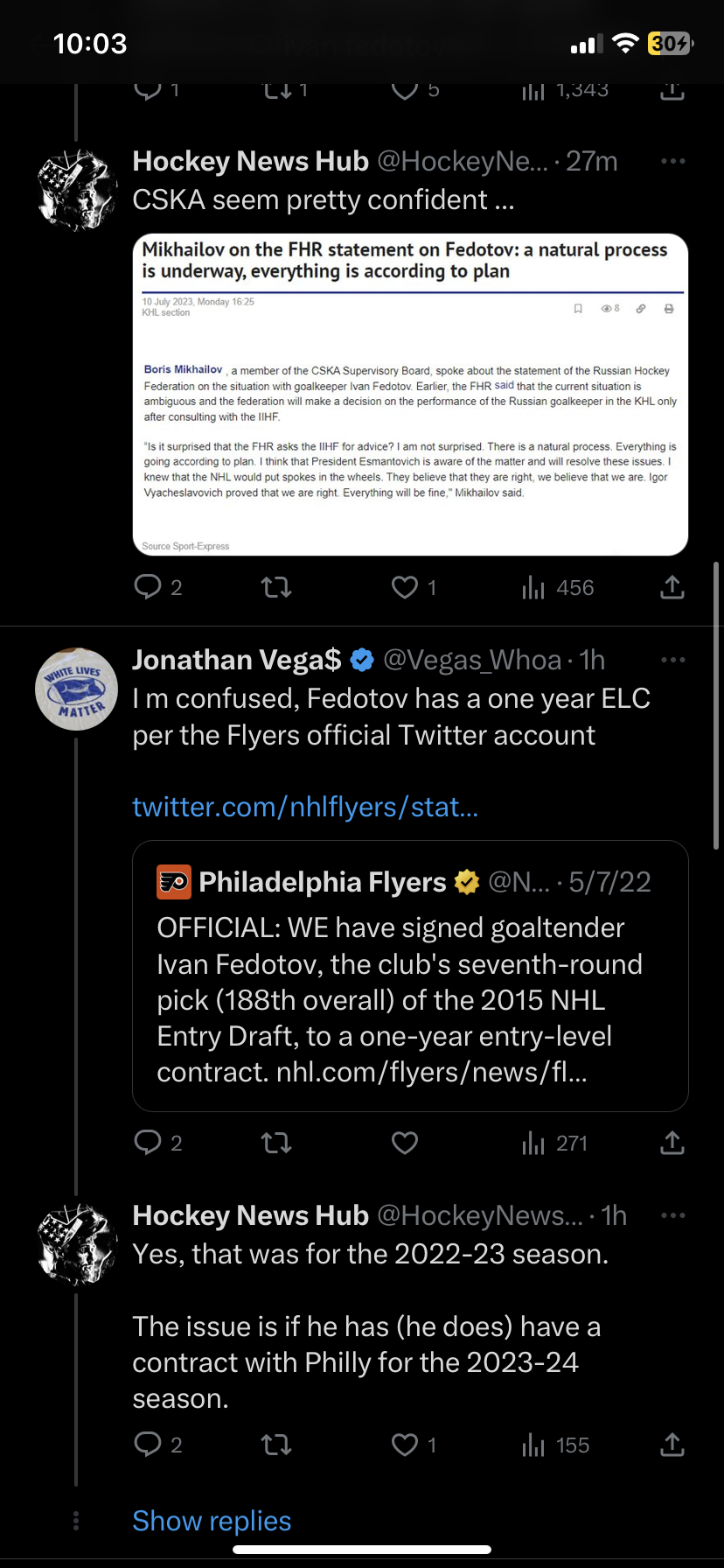Retweet Jonathan Vega$'s confused tweet

[x=276, y=1142]
